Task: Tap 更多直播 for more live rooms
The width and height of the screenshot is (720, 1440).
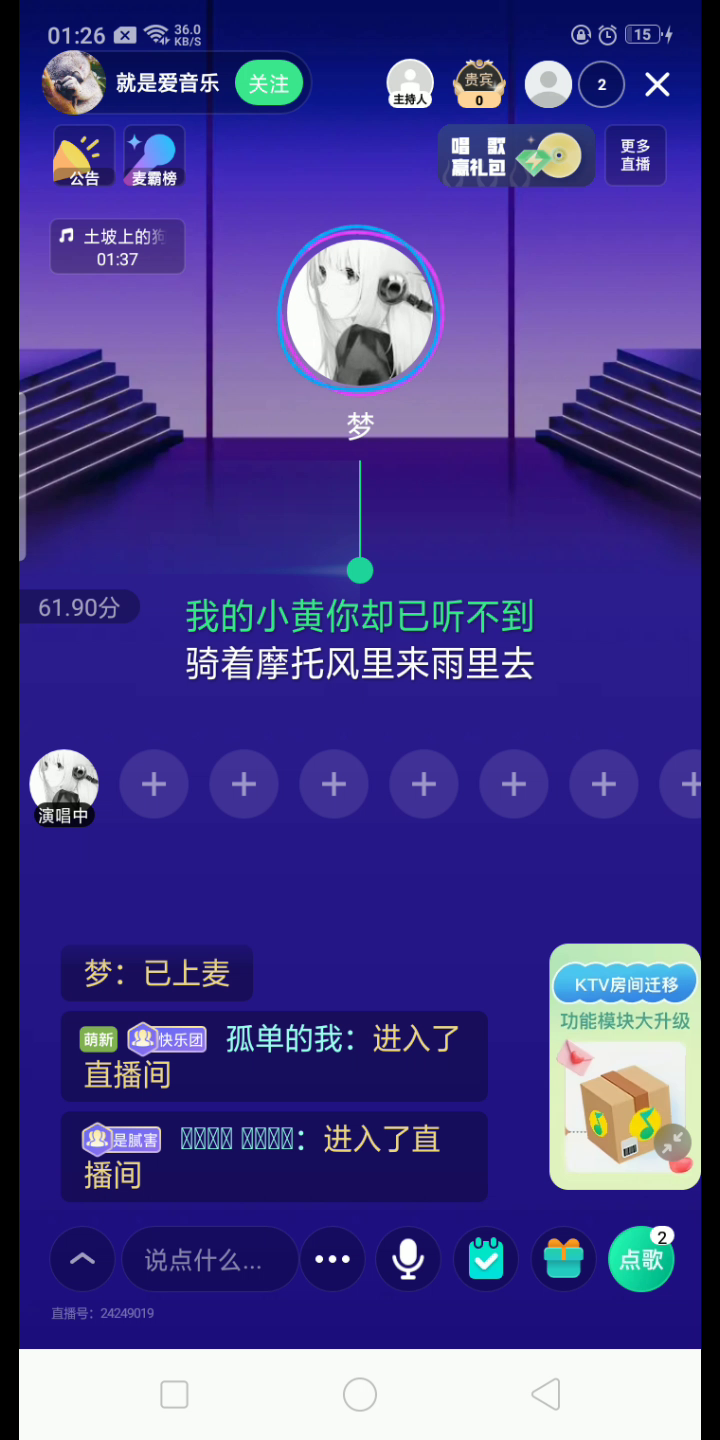Action: click(635, 155)
